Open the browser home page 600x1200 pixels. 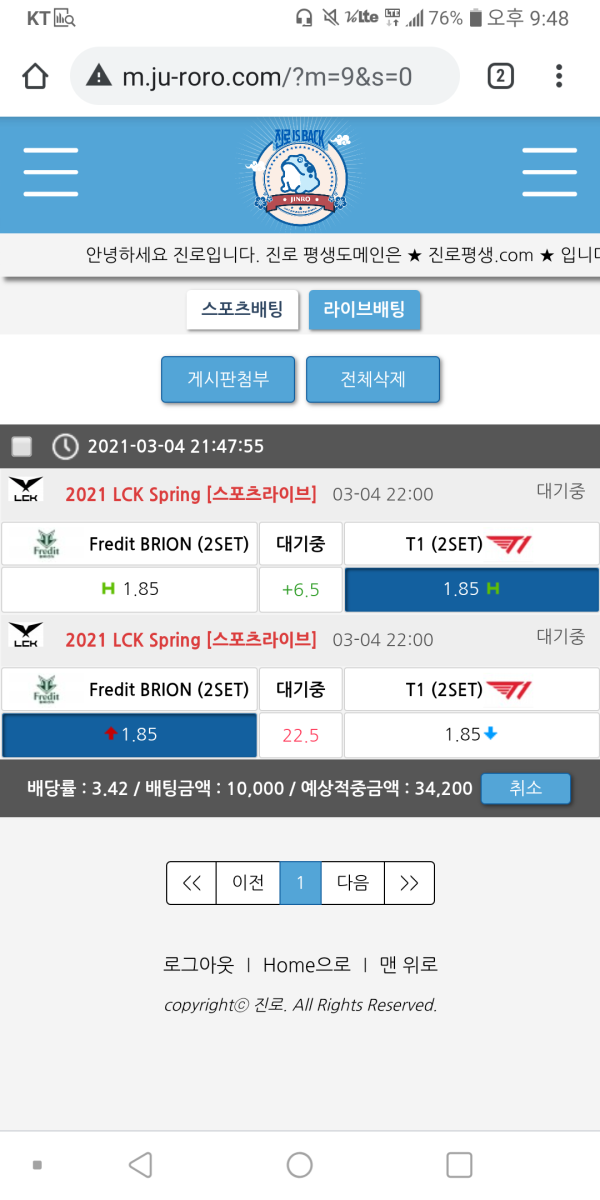tap(35, 77)
